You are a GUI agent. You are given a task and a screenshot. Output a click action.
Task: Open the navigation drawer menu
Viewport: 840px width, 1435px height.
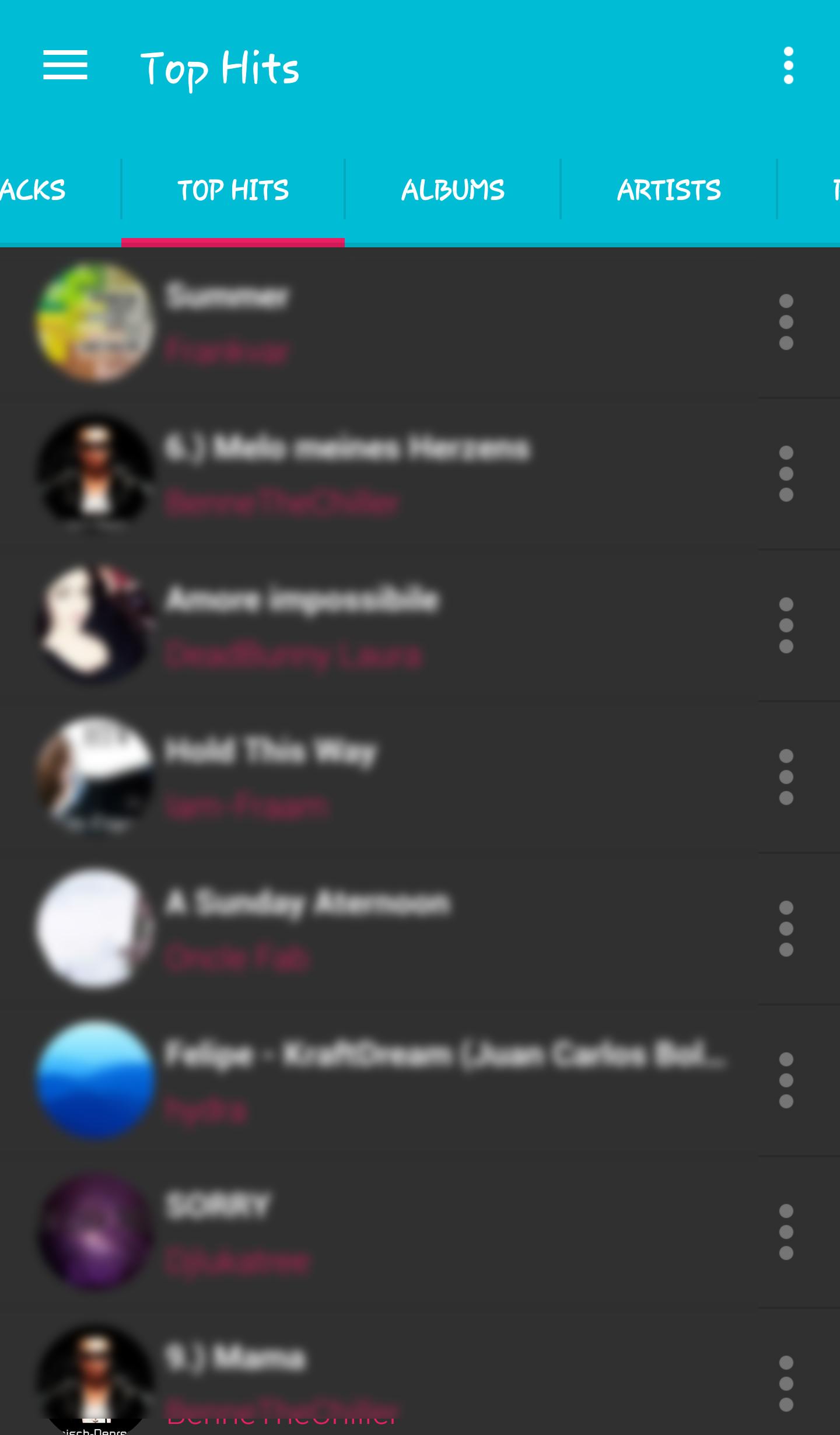[x=65, y=65]
